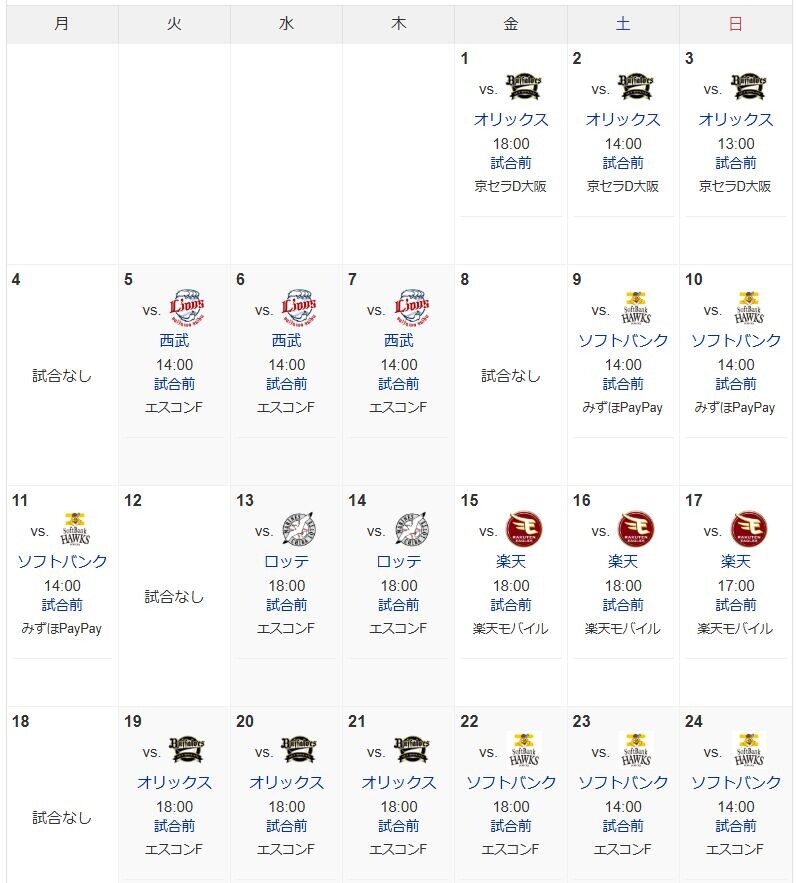The image size is (796, 883).
Task: Open the Seibu team link on day 5
Action: pyautogui.click(x=174, y=341)
